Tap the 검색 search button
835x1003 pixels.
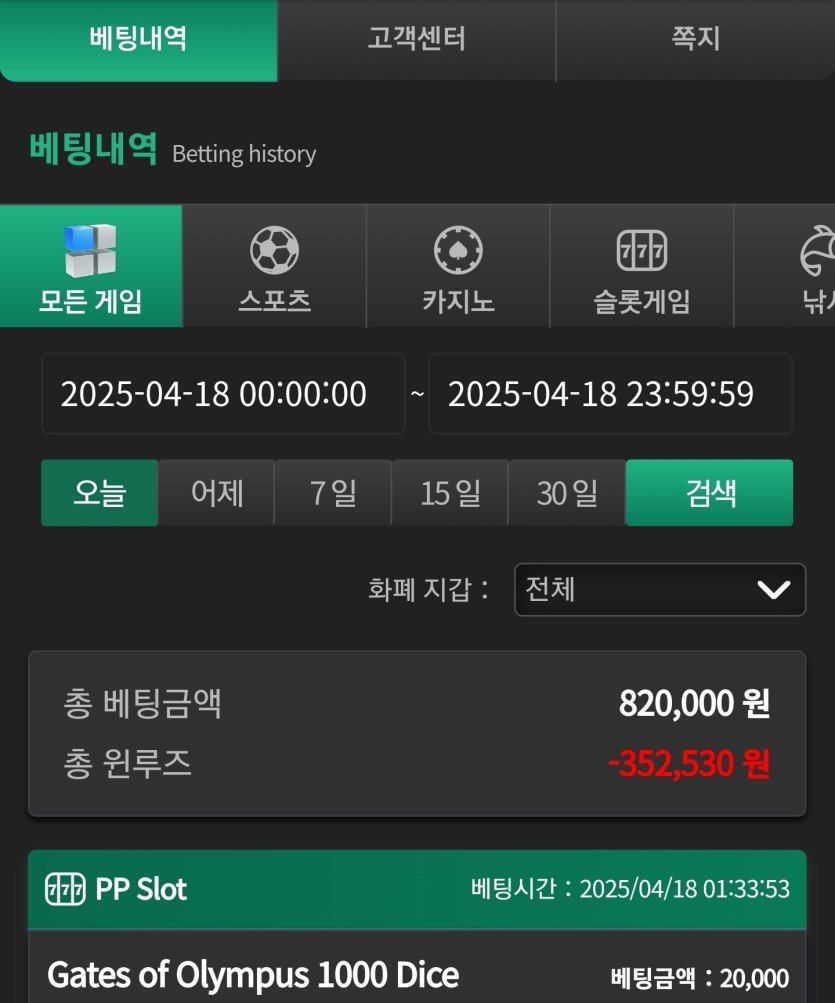[709, 493]
